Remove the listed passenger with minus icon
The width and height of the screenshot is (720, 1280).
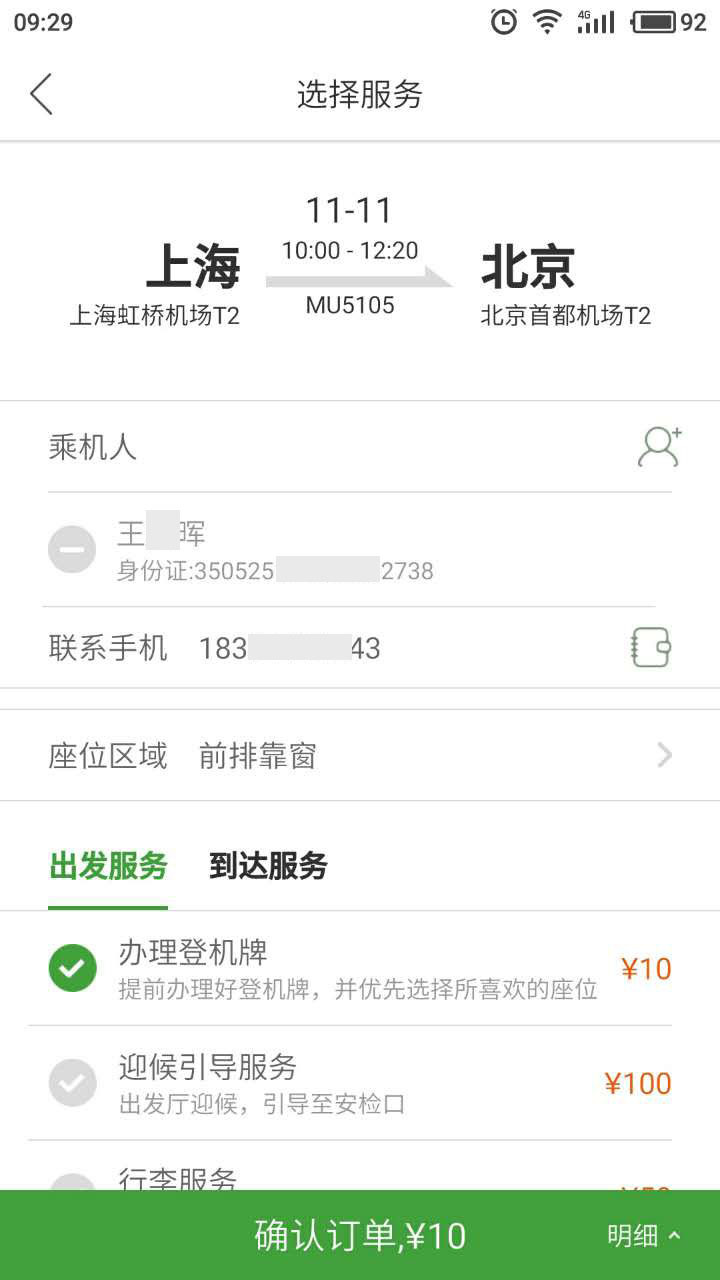72,549
